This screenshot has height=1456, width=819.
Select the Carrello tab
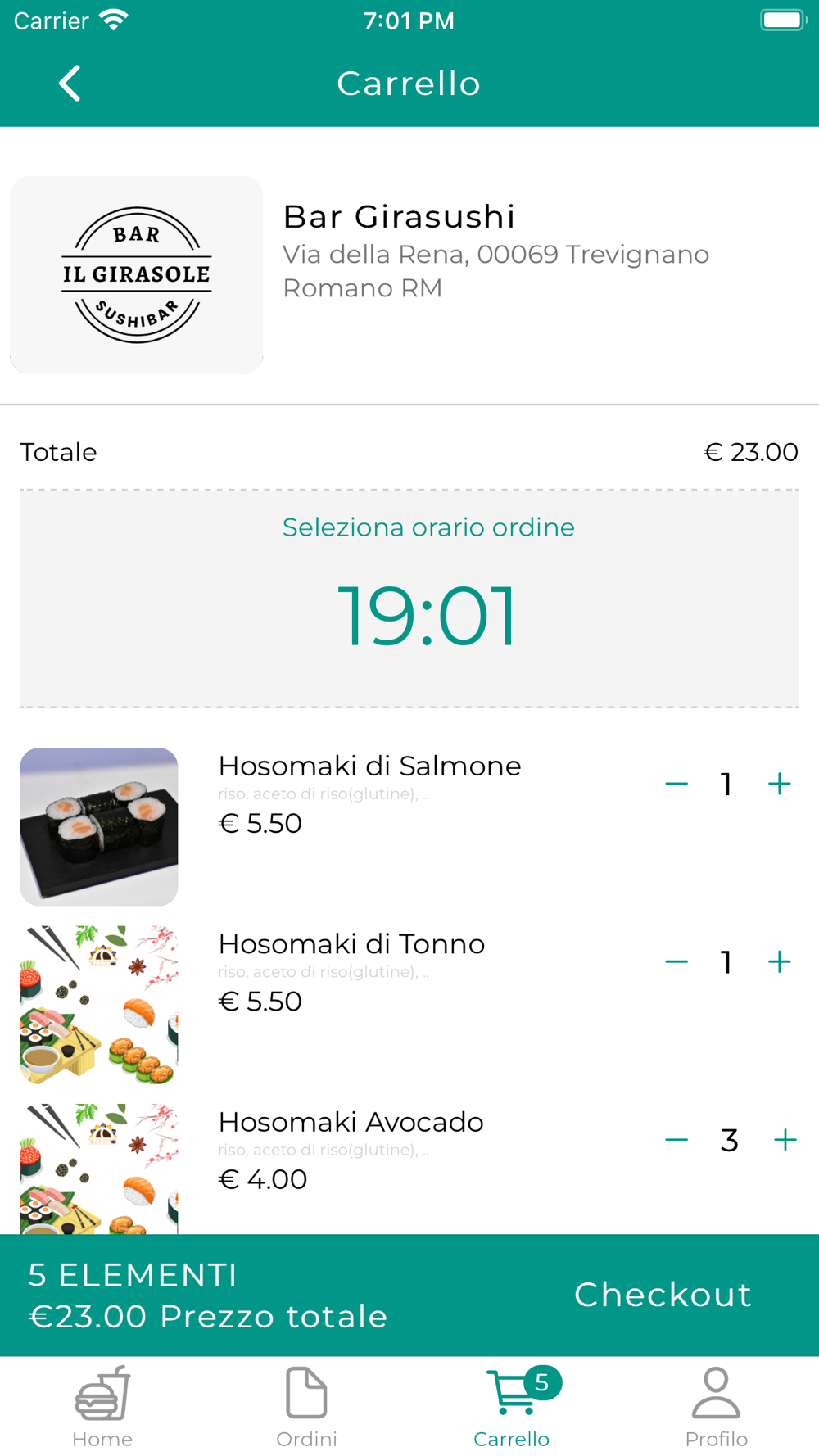[512, 1407]
